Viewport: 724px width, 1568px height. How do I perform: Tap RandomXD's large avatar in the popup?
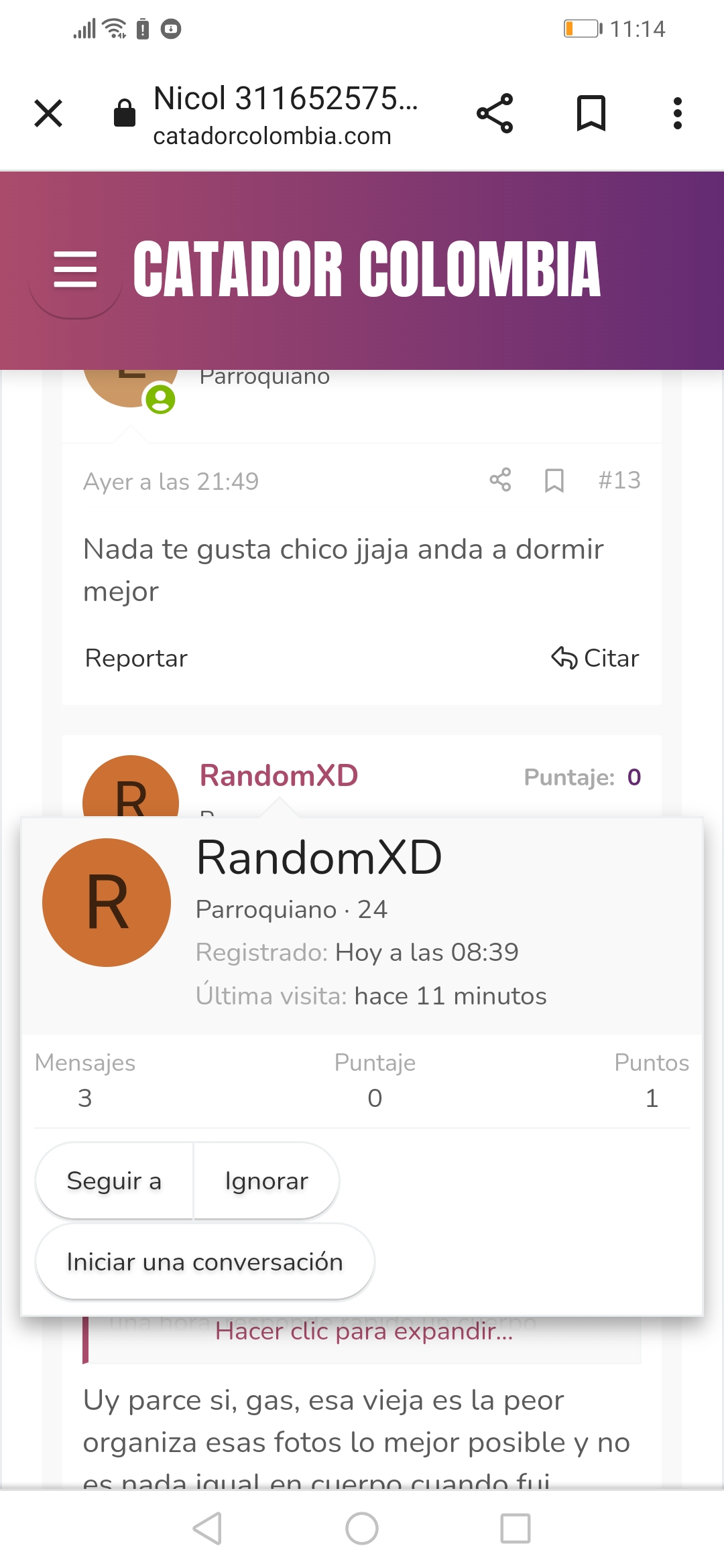(x=107, y=903)
